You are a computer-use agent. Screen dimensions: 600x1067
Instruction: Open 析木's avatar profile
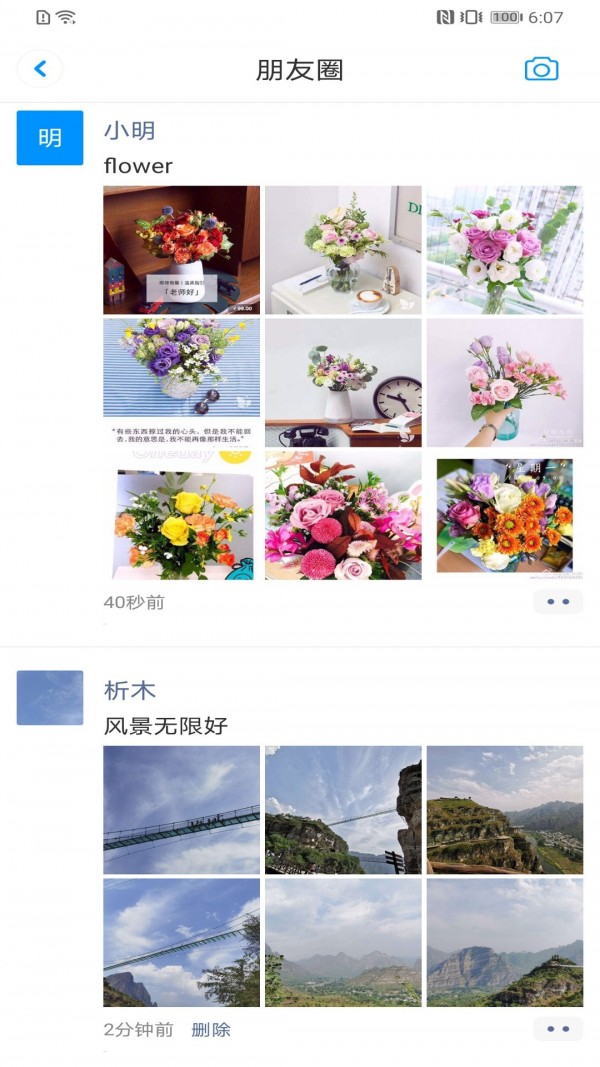point(50,698)
